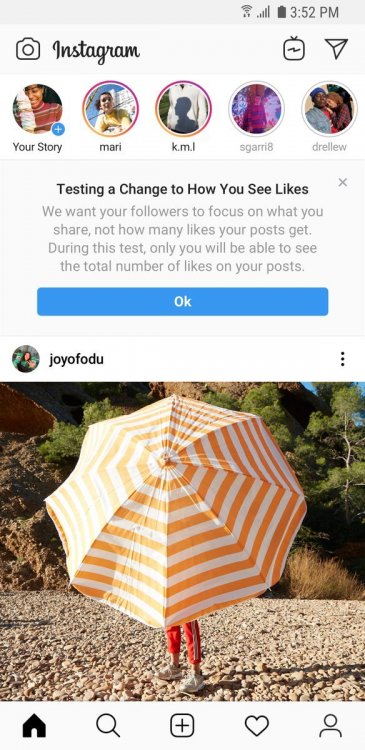
Task: Open the IGTV icon
Action: click(294, 49)
